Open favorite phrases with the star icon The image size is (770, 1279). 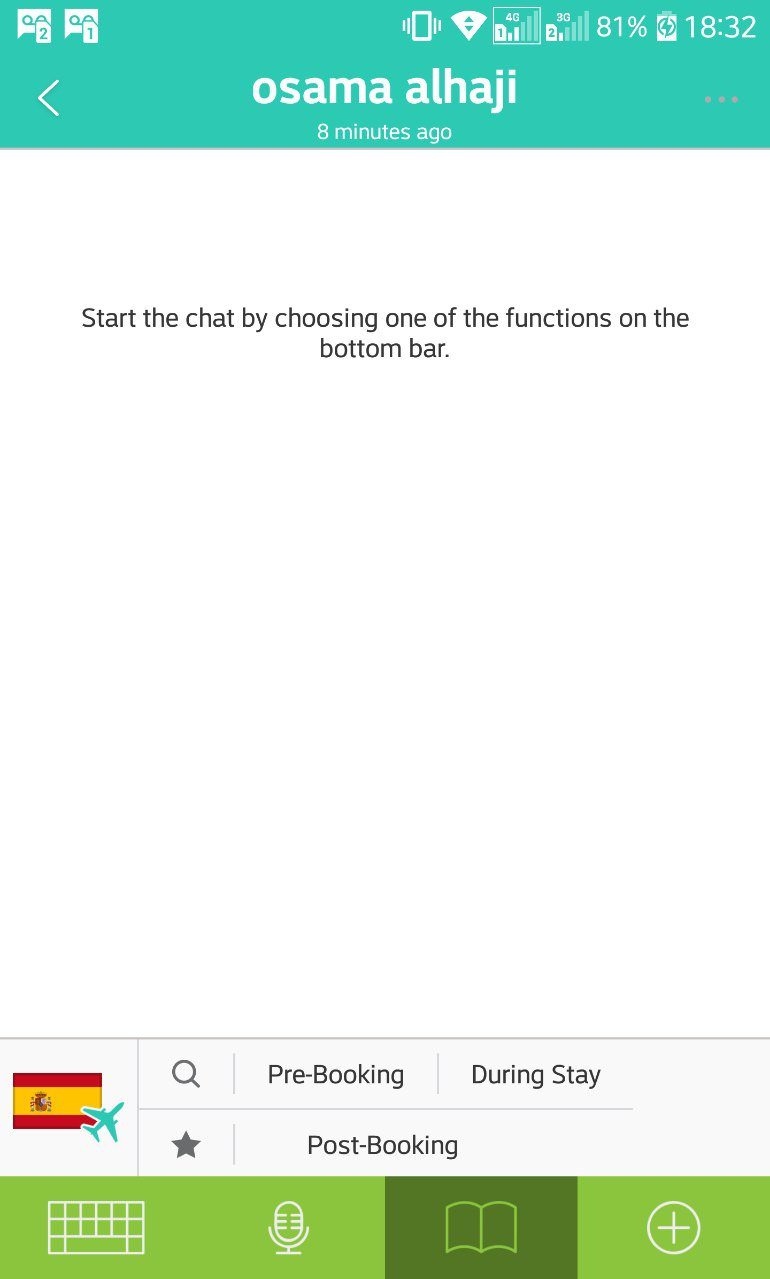(186, 1145)
